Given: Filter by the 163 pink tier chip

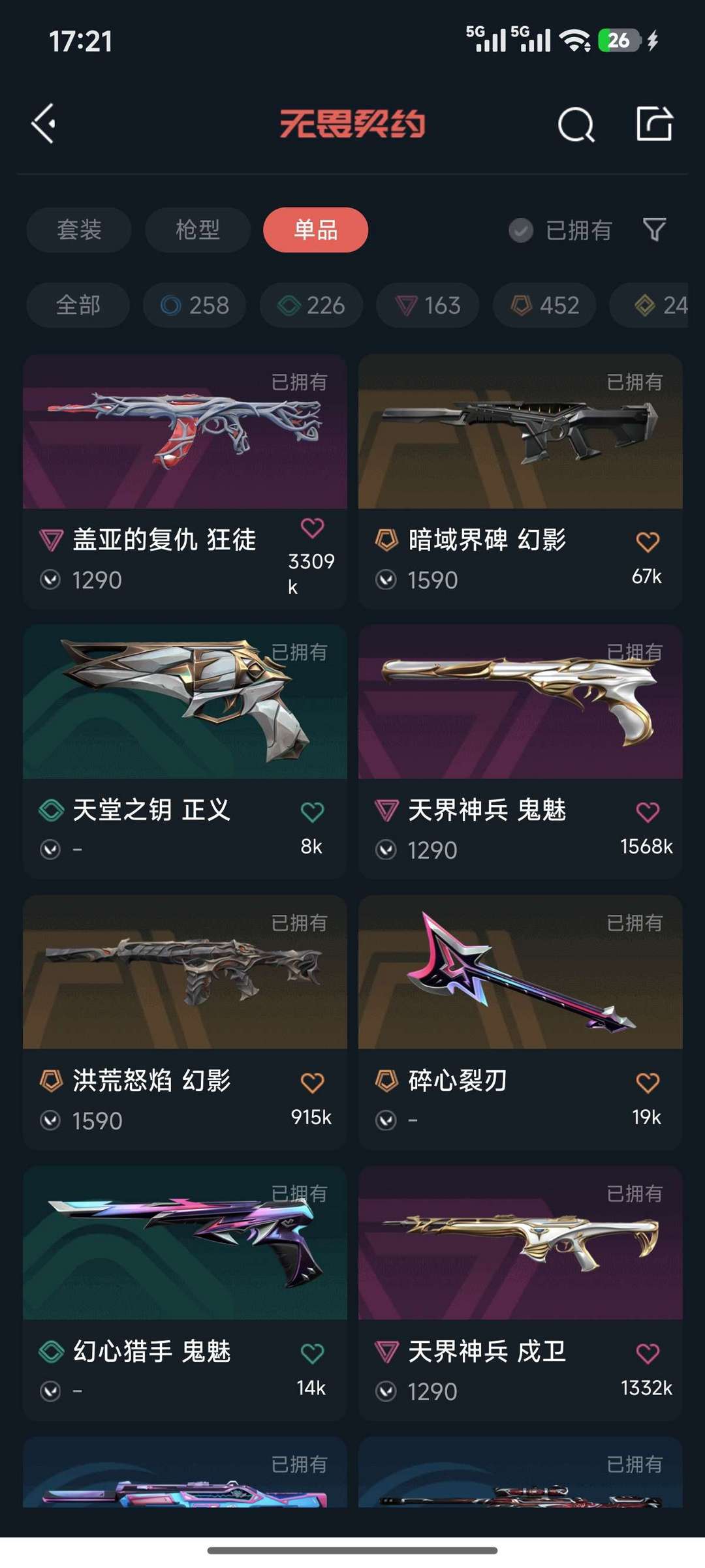Looking at the screenshot, I should [428, 305].
